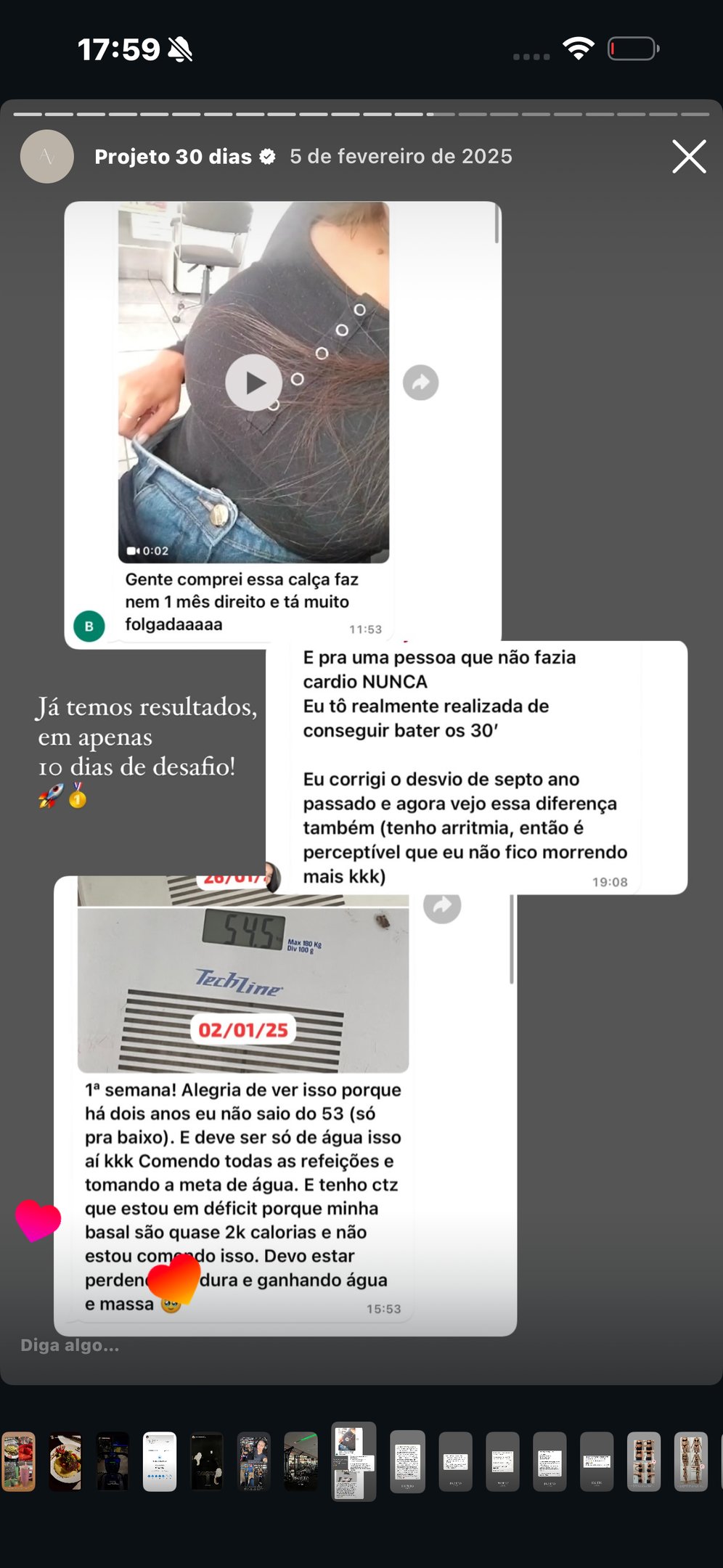The height and width of the screenshot is (1568, 723).
Task: Select the white screenshot story thumbnail
Action: pyautogui.click(x=160, y=1461)
